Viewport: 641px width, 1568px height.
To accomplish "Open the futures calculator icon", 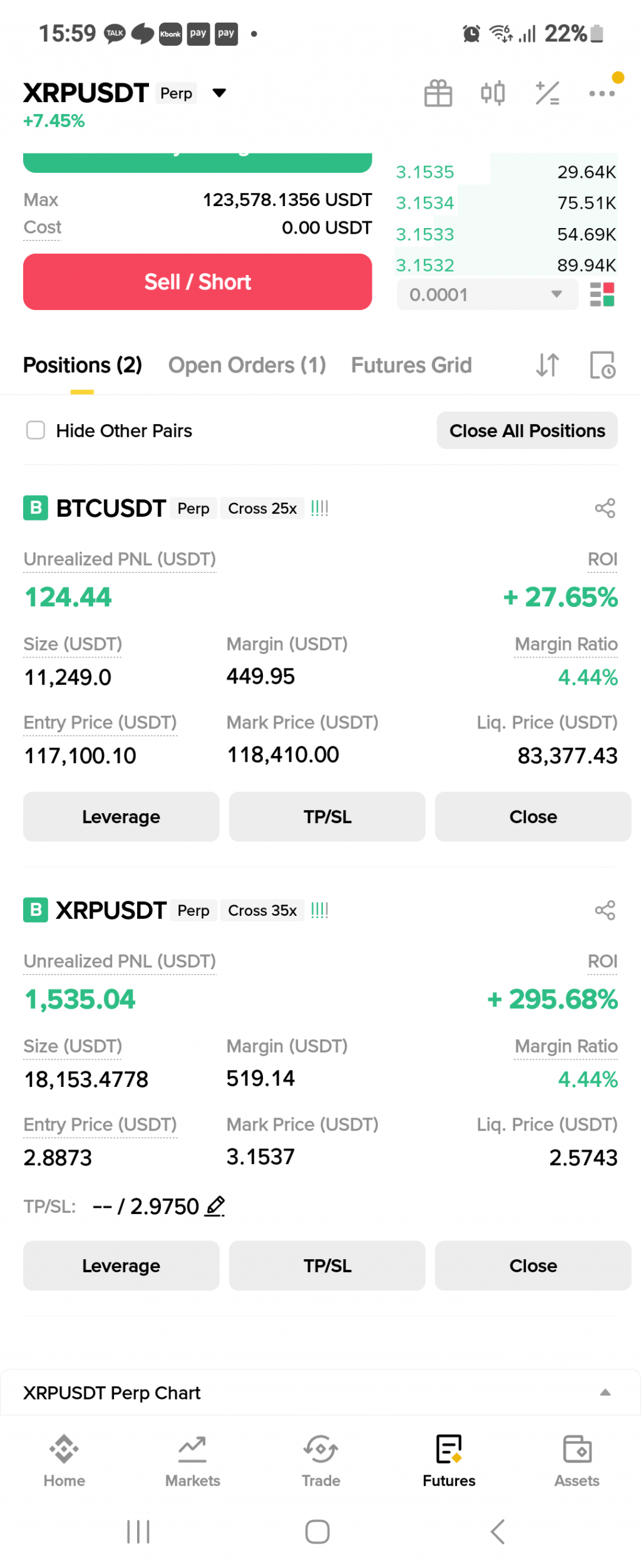I will tap(547, 94).
